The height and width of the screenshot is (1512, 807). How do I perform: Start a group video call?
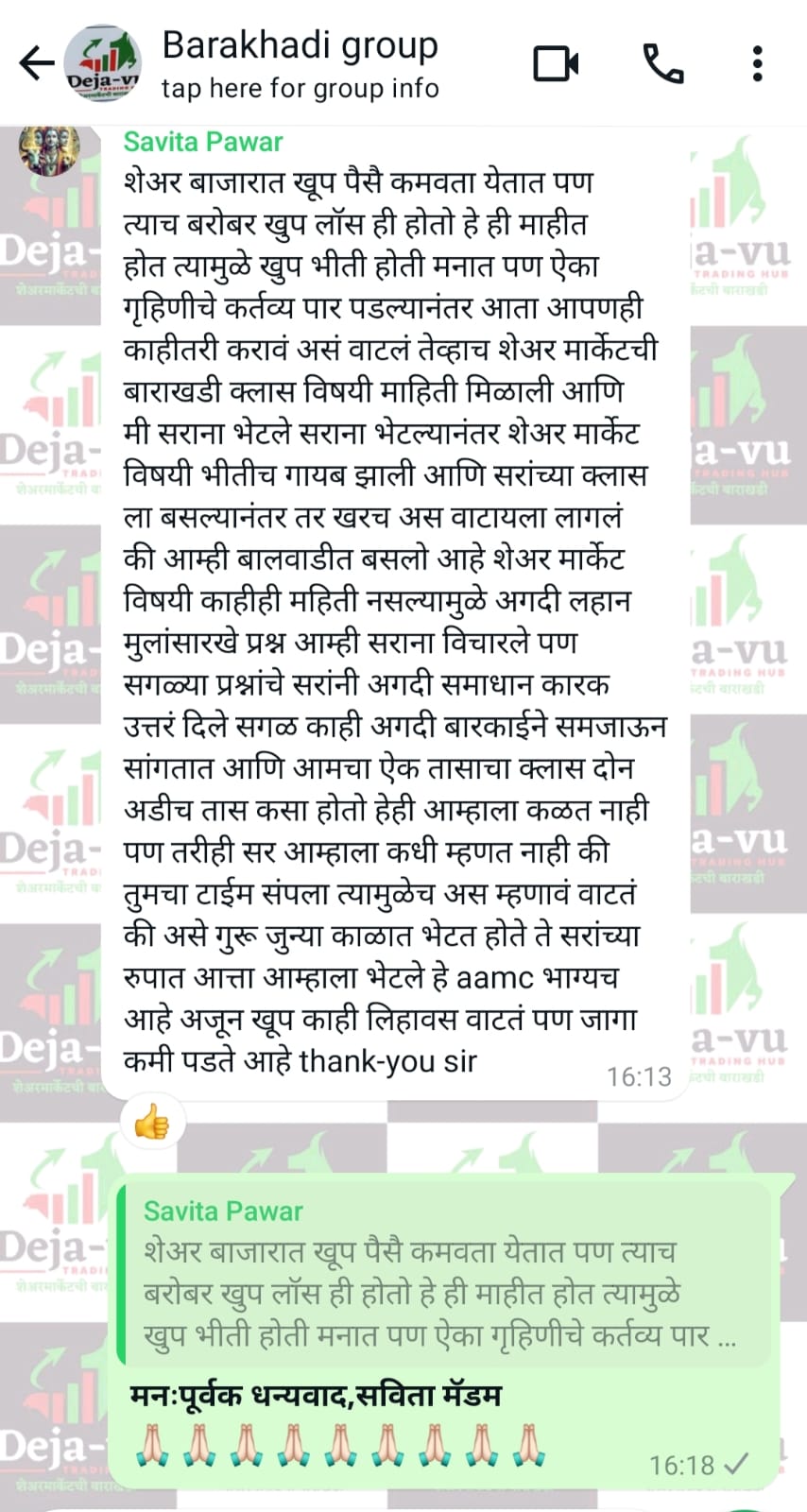click(x=557, y=64)
